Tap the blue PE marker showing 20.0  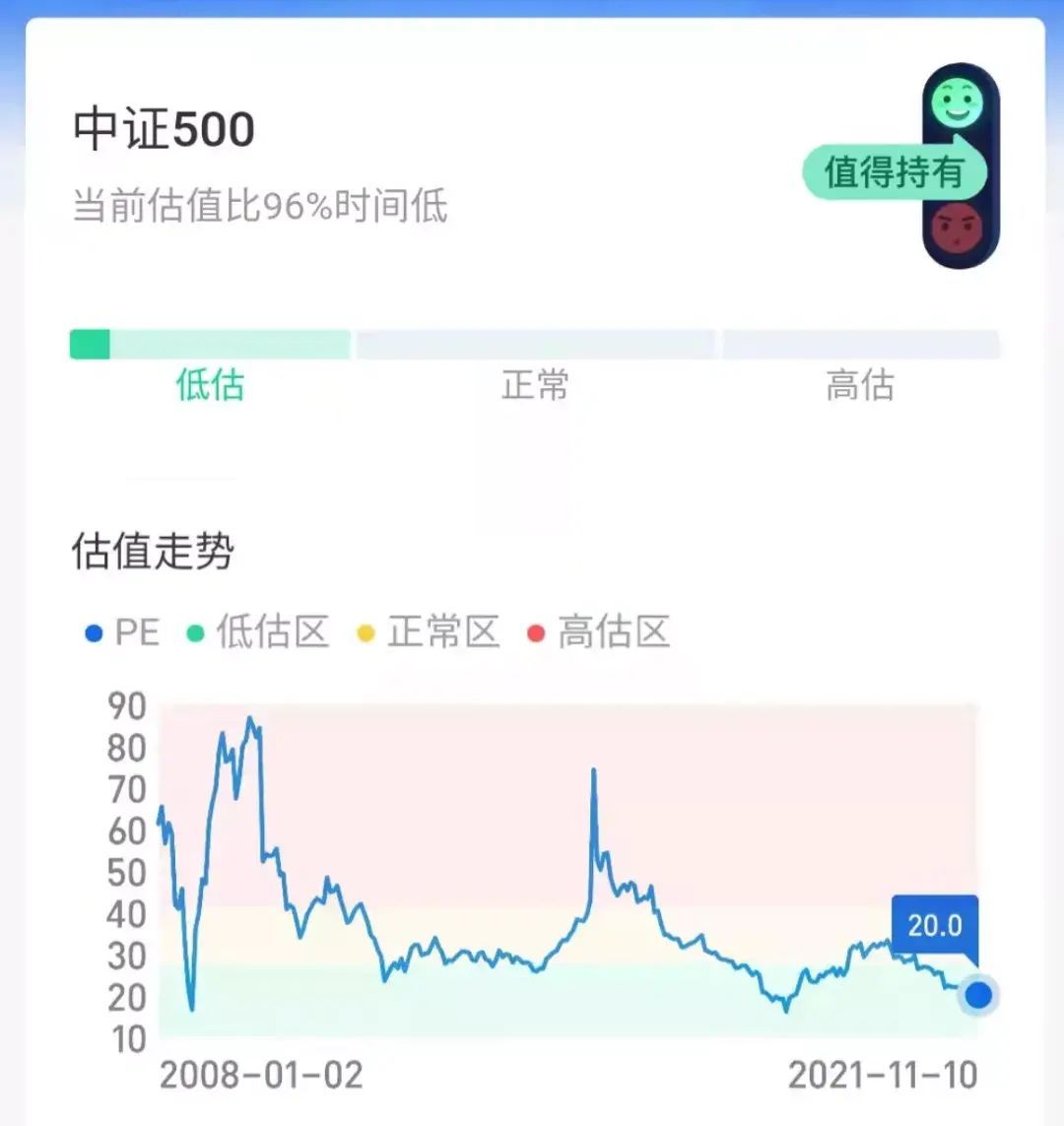[978, 995]
